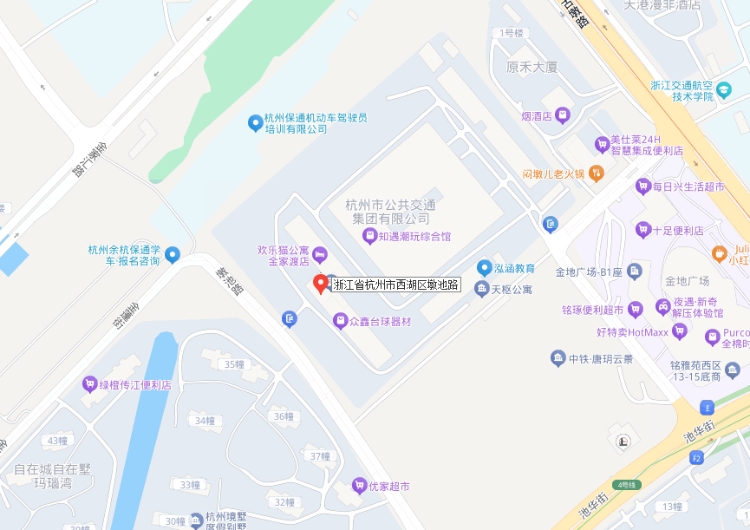
Task: Select the 泓涵教育 marker
Action: (x=484, y=268)
